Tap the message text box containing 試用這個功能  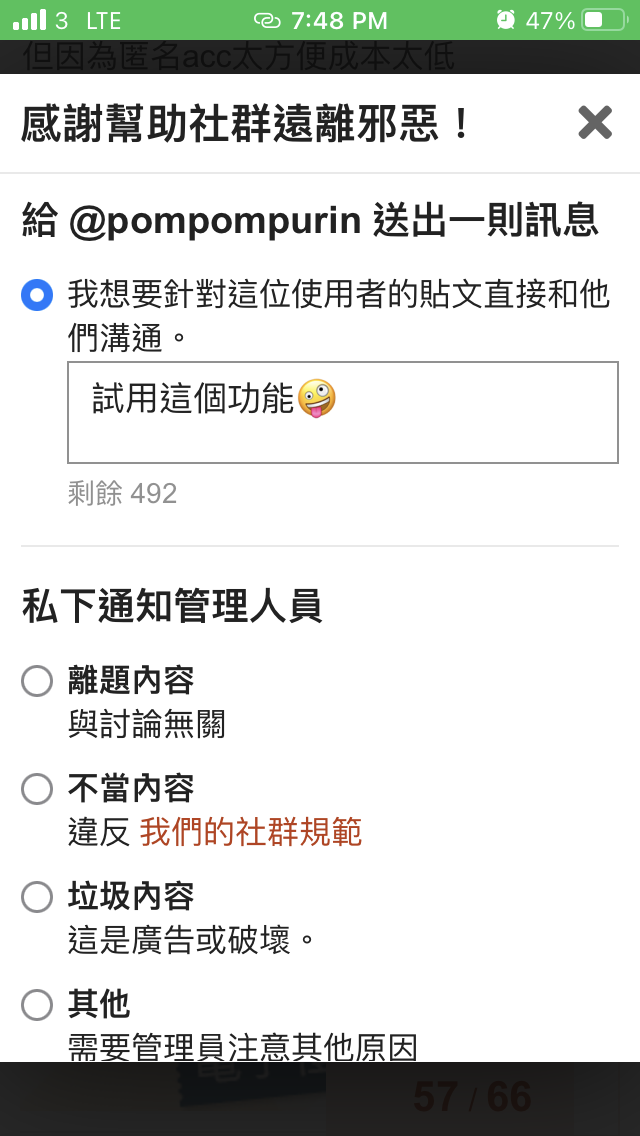tap(343, 412)
